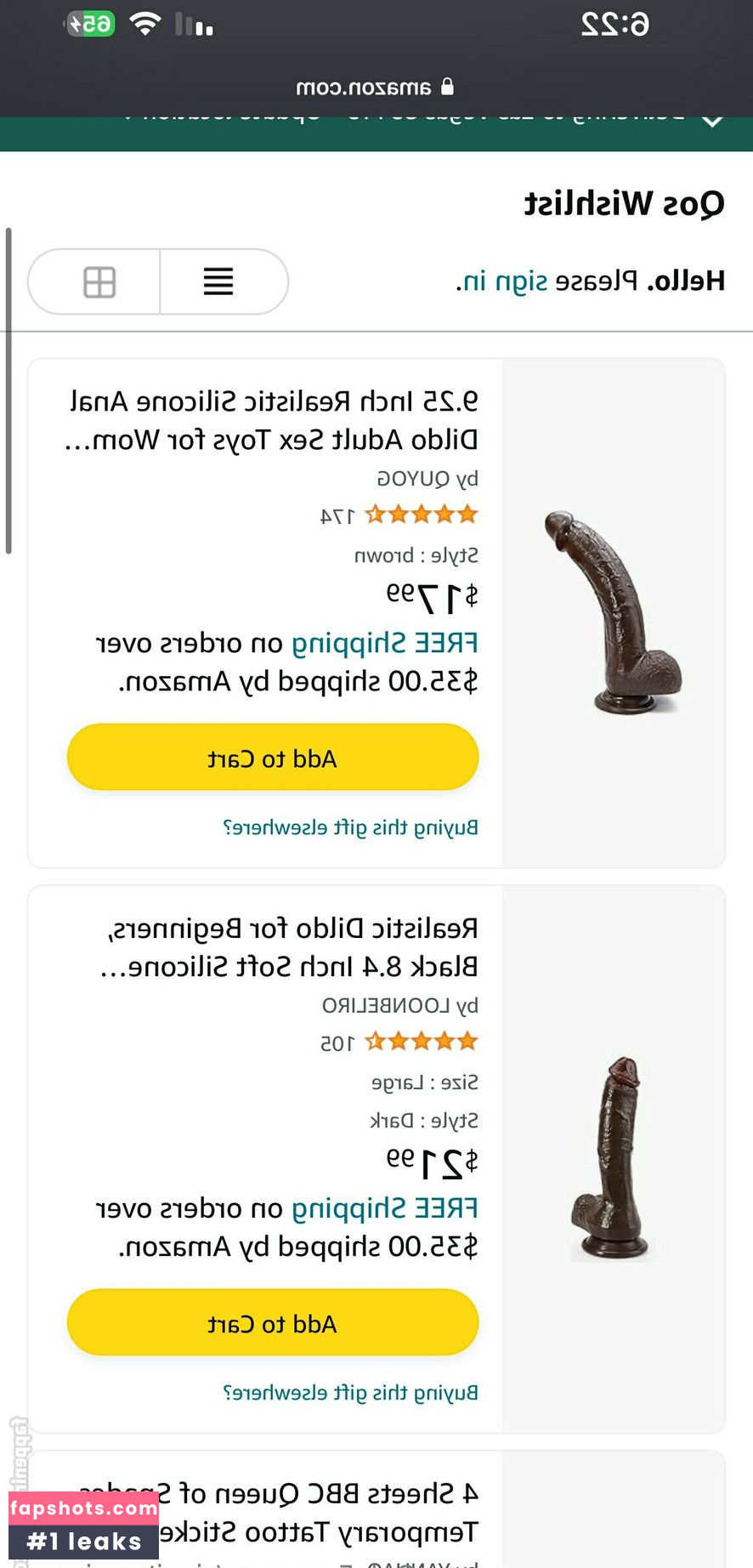
Task: Switch to grid view layout
Action: pos(99,282)
